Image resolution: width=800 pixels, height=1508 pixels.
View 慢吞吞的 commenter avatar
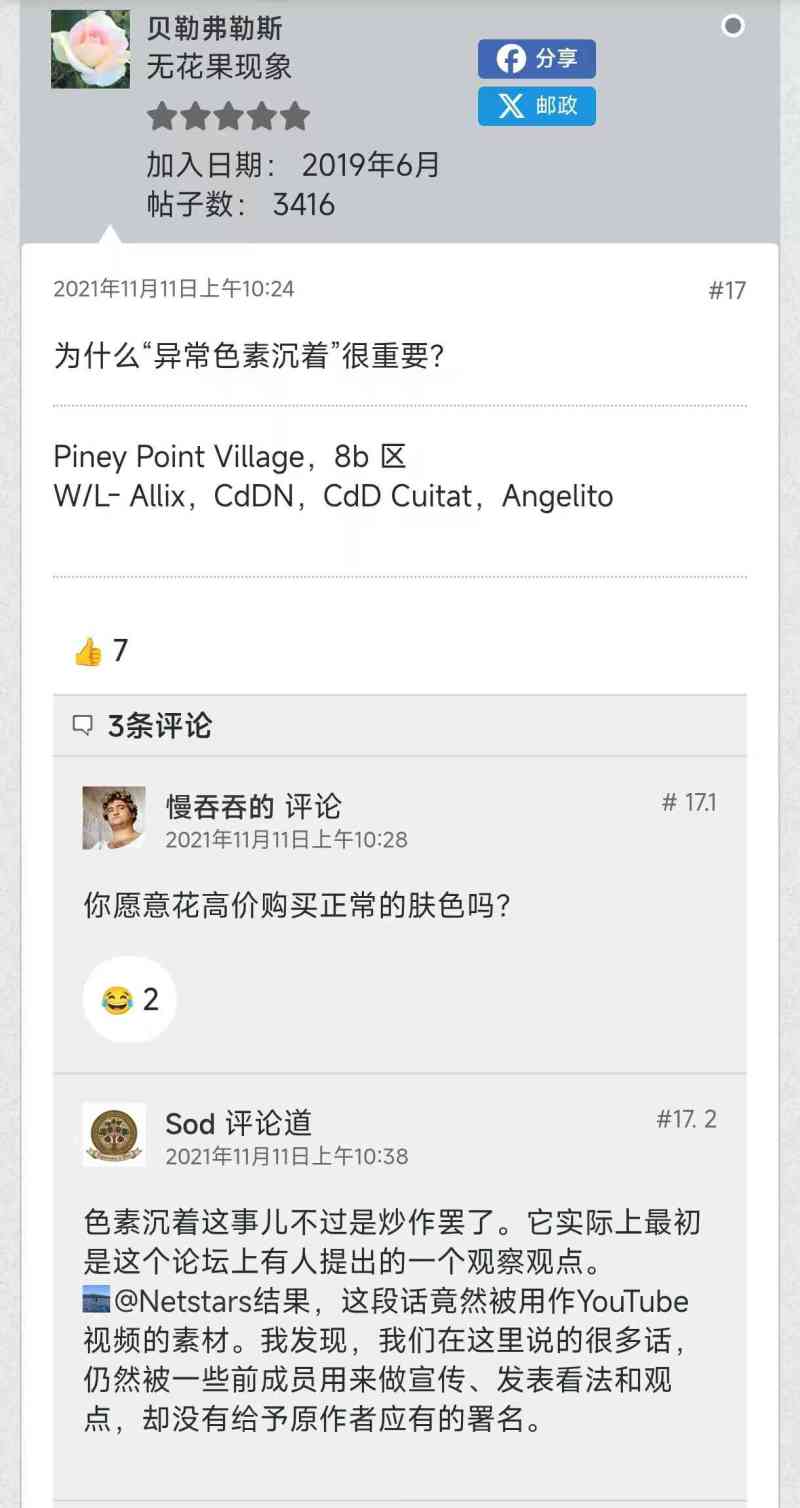(113, 817)
